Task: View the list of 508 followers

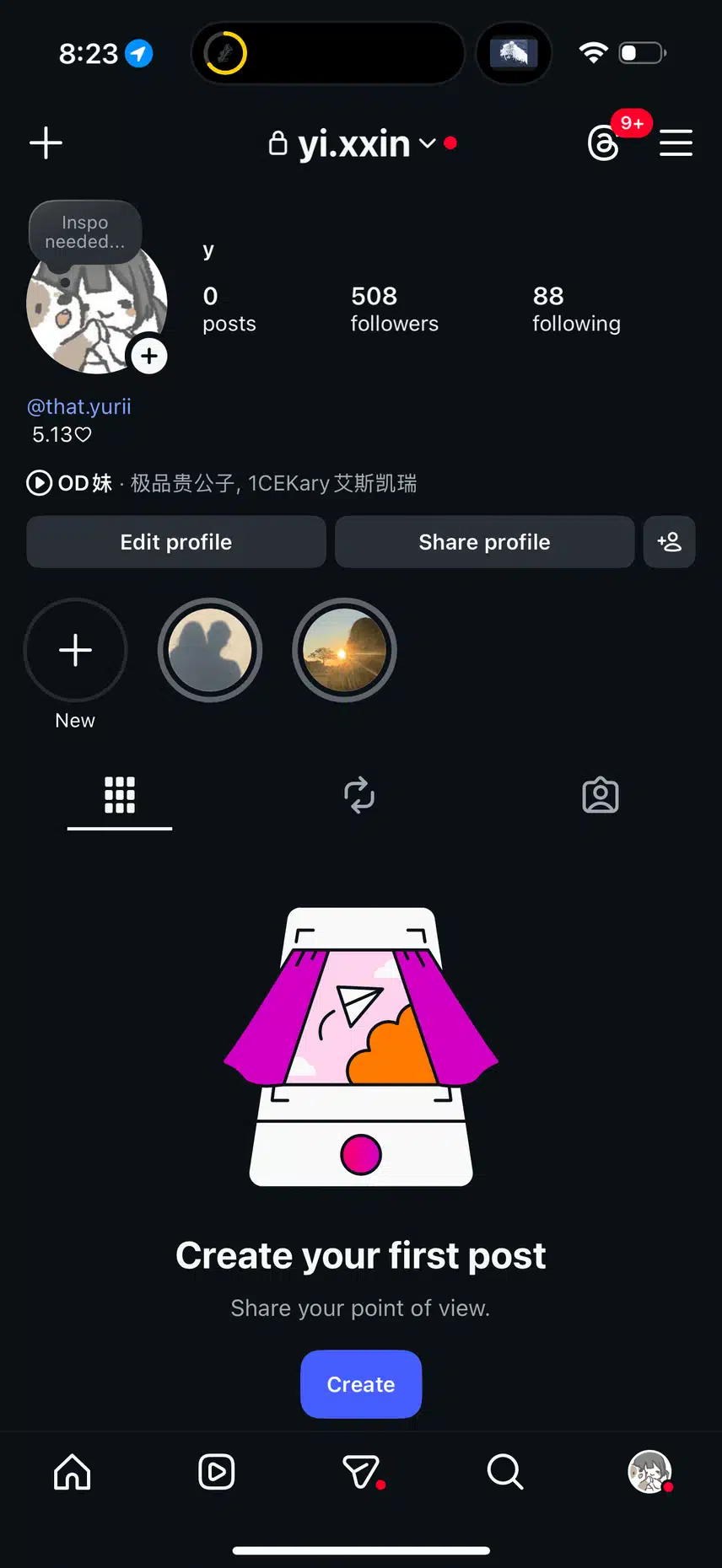Action: pyautogui.click(x=394, y=309)
